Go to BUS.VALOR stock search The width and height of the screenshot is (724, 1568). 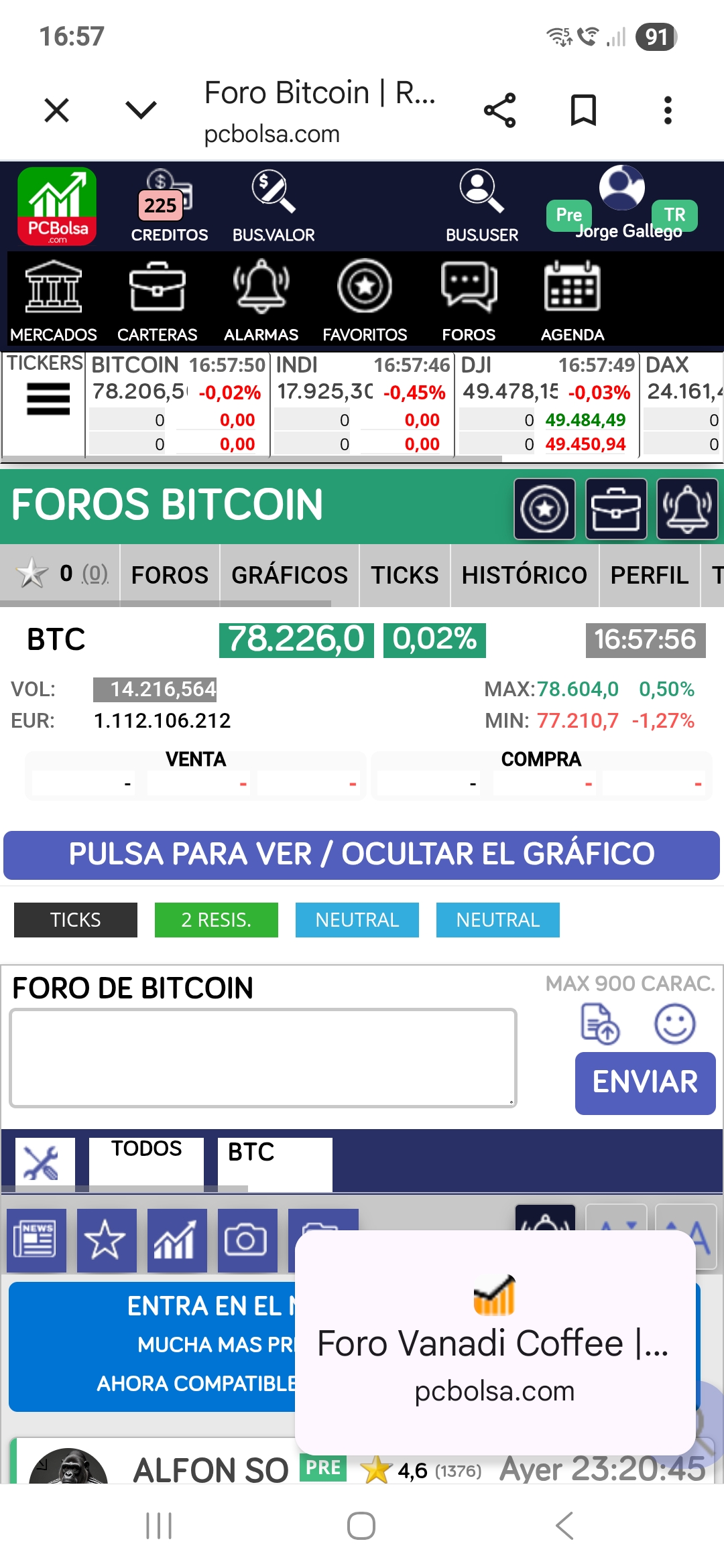coord(274,207)
